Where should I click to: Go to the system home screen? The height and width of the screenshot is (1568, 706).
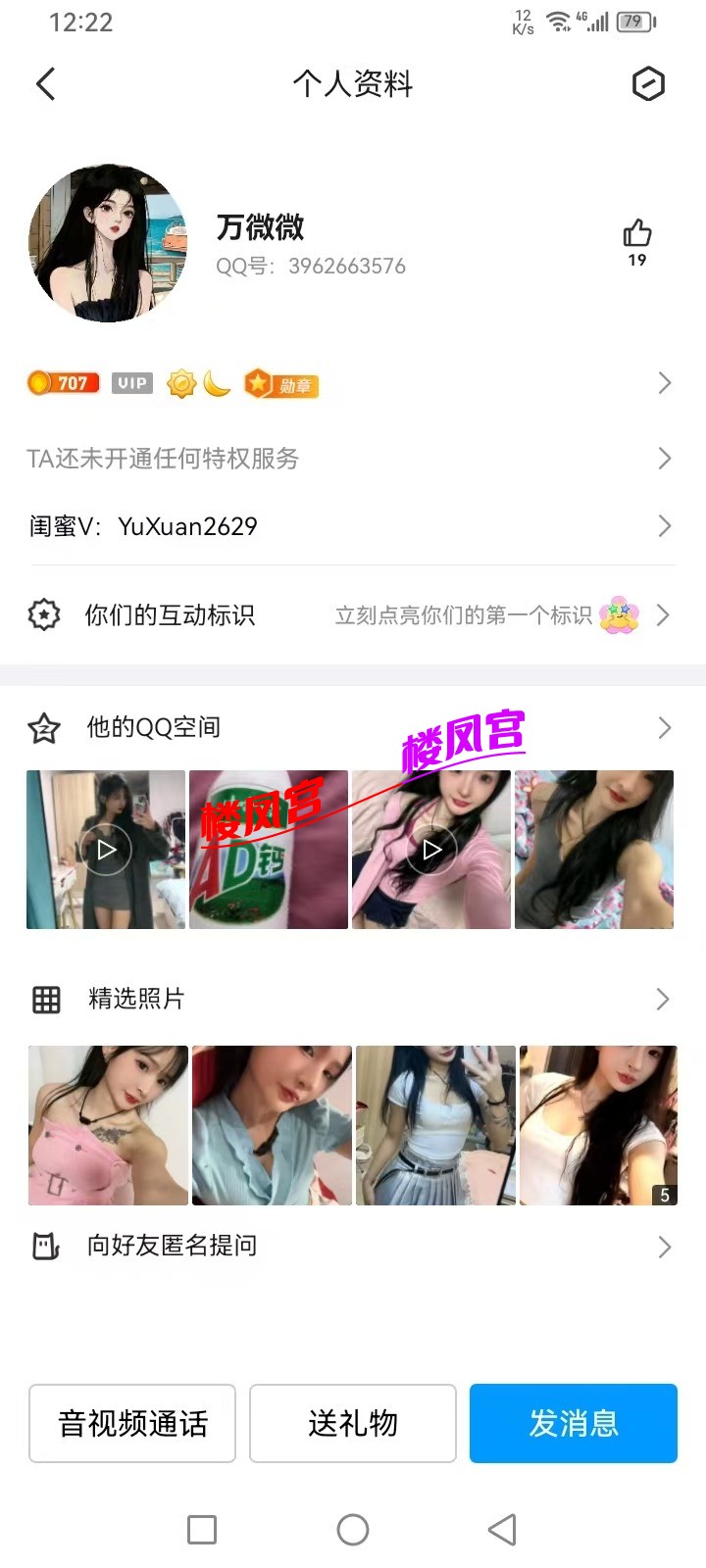tap(353, 1530)
